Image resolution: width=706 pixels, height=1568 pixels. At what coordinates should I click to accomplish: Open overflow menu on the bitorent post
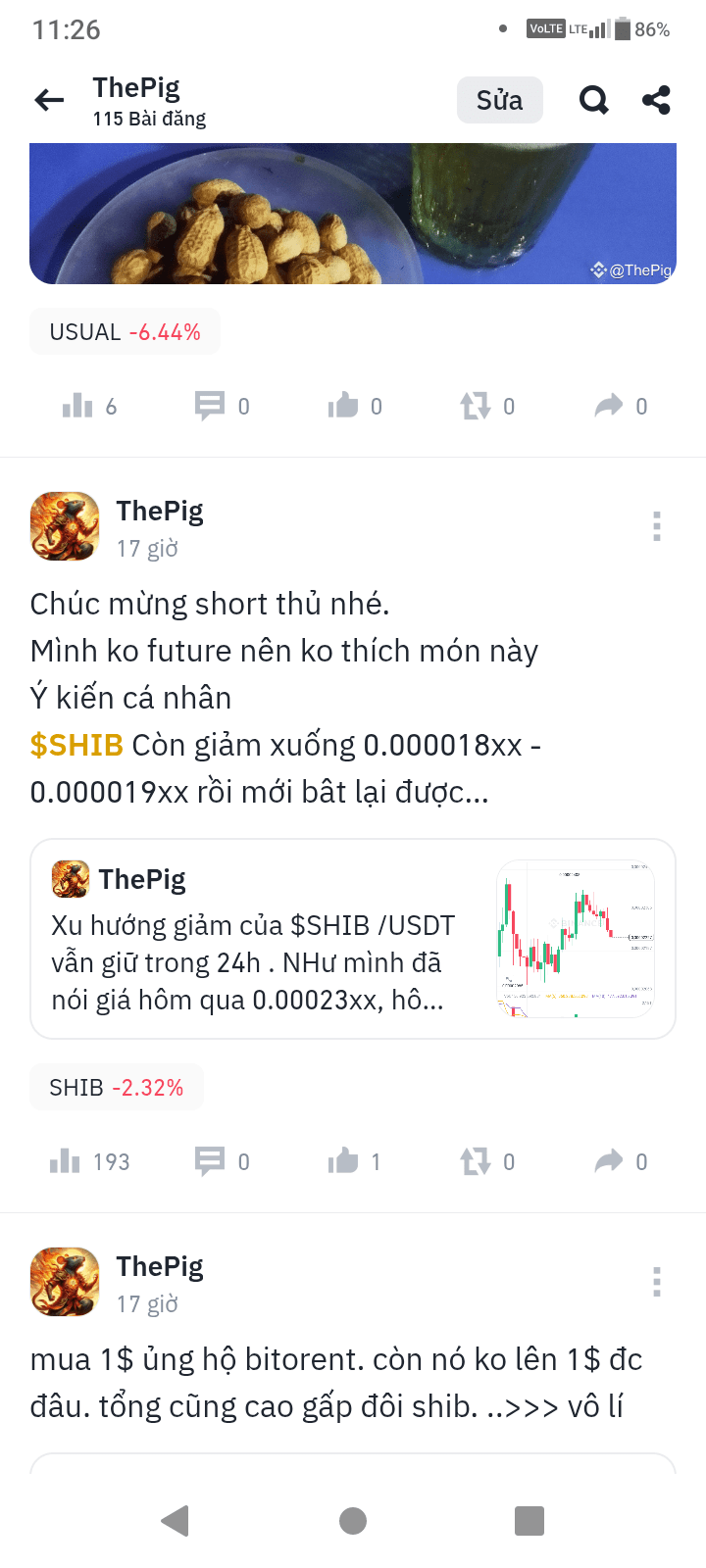pos(656,1282)
